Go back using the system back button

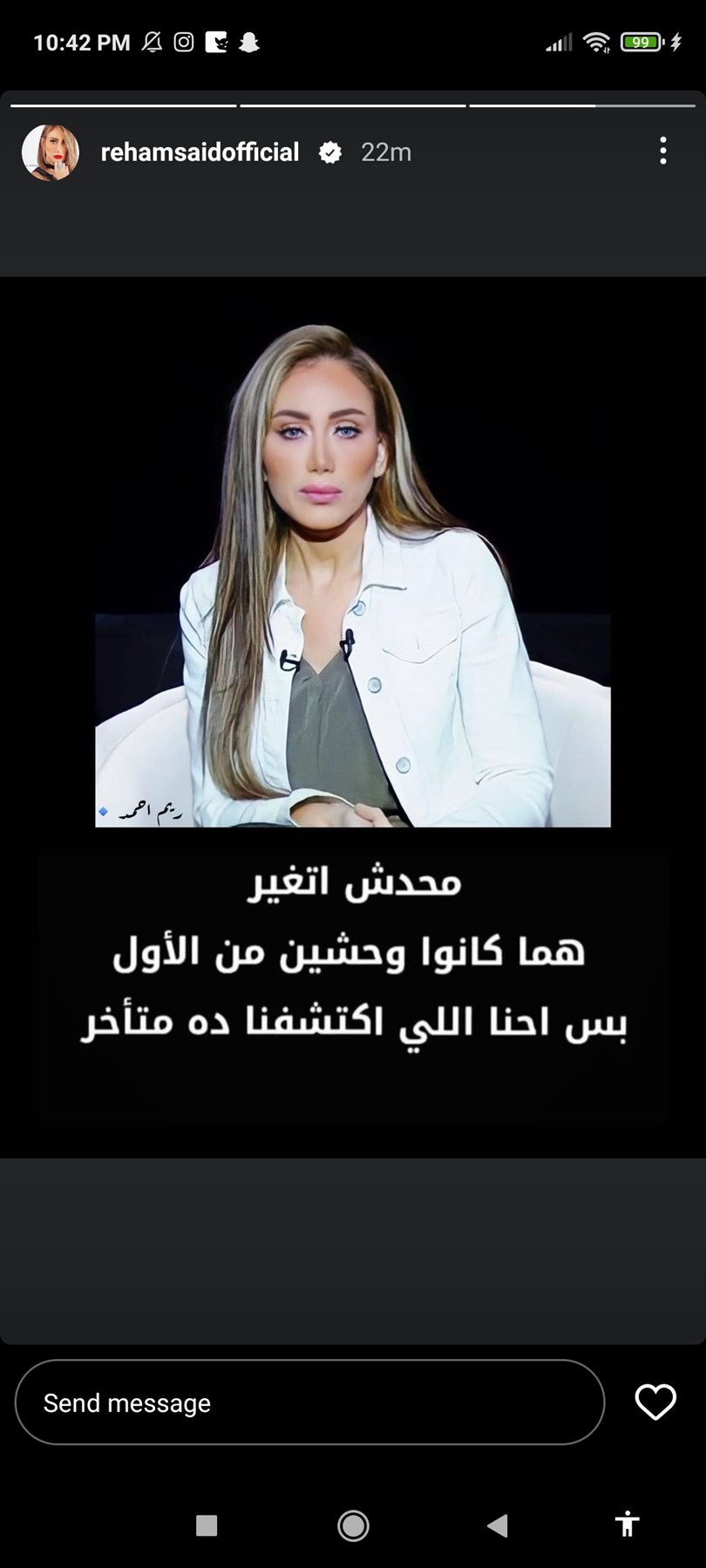point(498,1525)
